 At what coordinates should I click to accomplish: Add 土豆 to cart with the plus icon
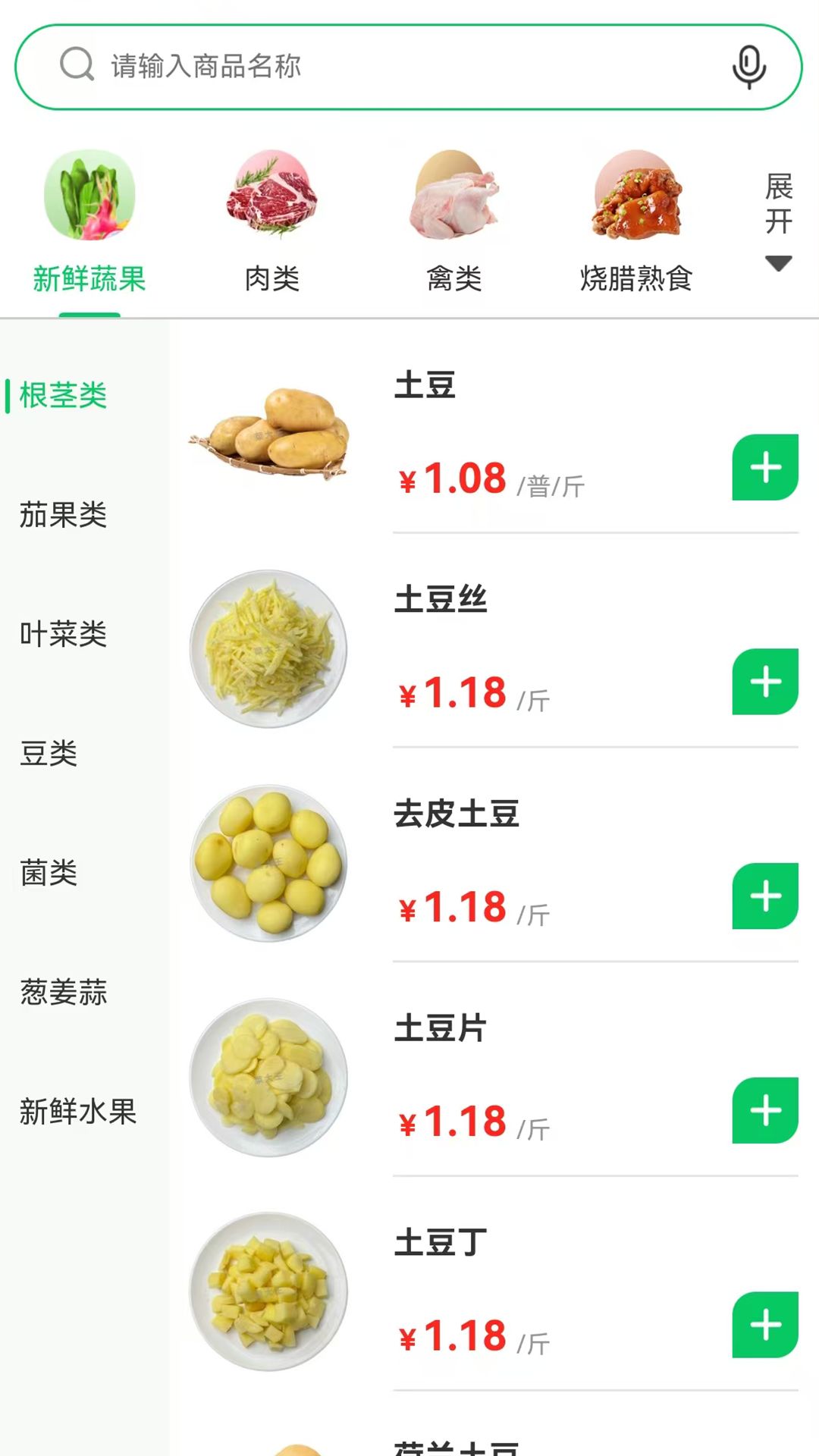coord(764,467)
